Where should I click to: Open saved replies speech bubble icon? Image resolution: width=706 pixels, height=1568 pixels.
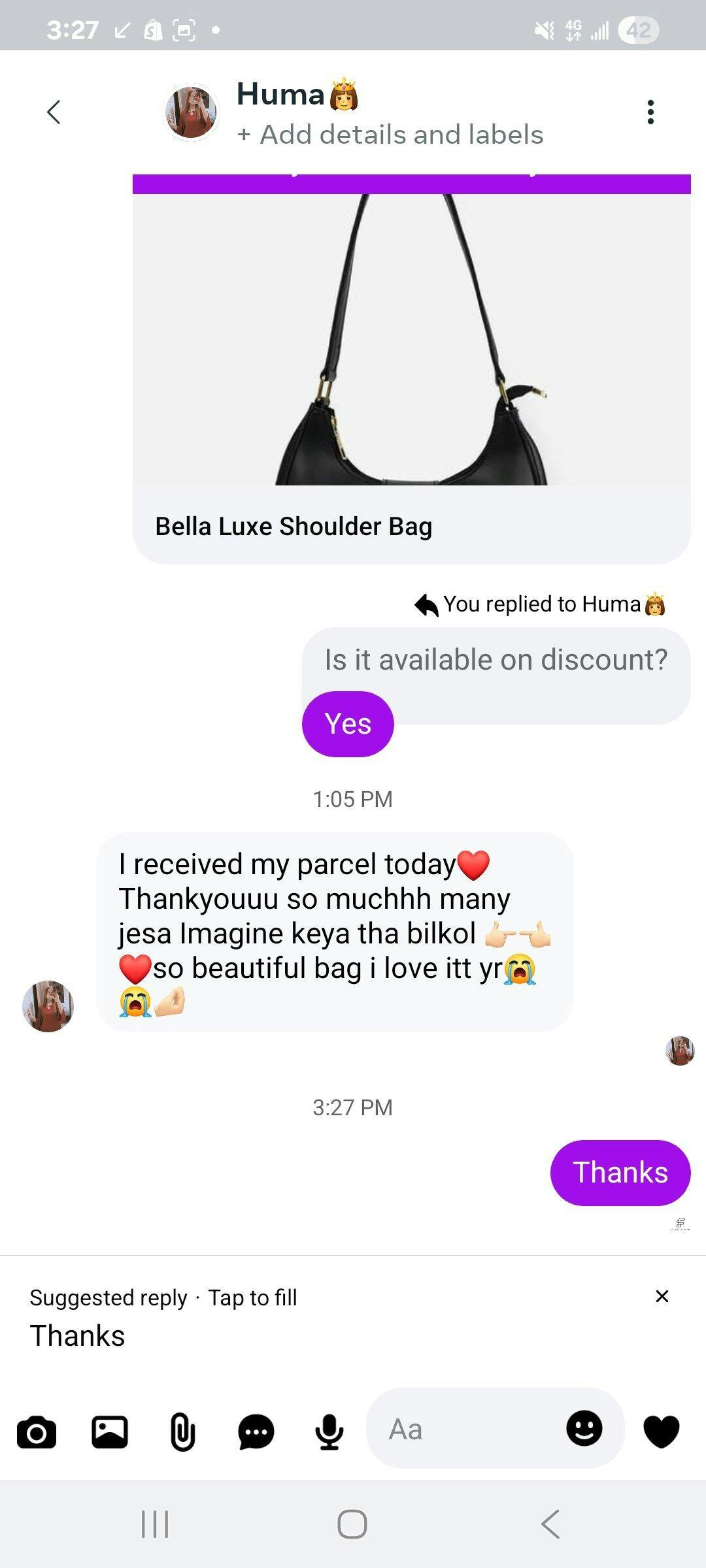click(x=256, y=1432)
